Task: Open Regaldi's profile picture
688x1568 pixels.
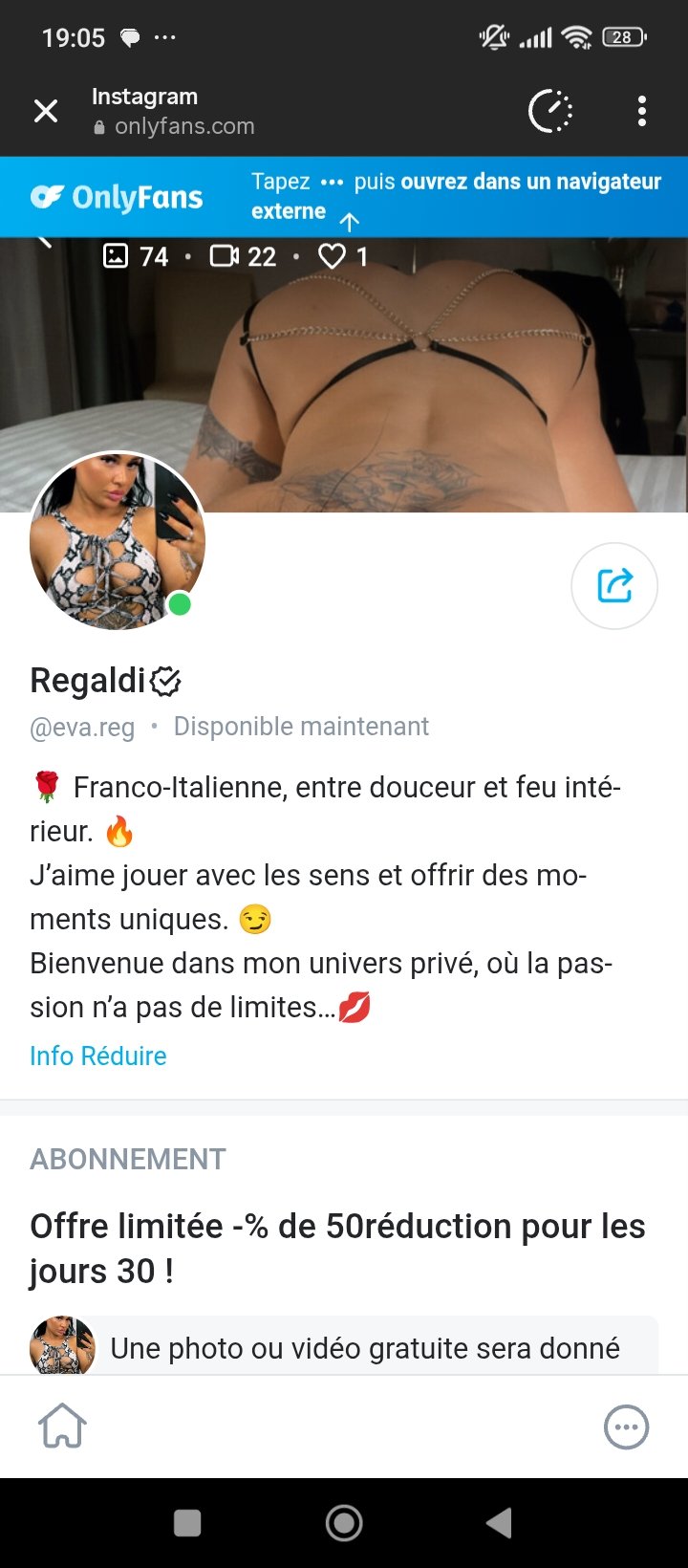Action: pos(118,541)
